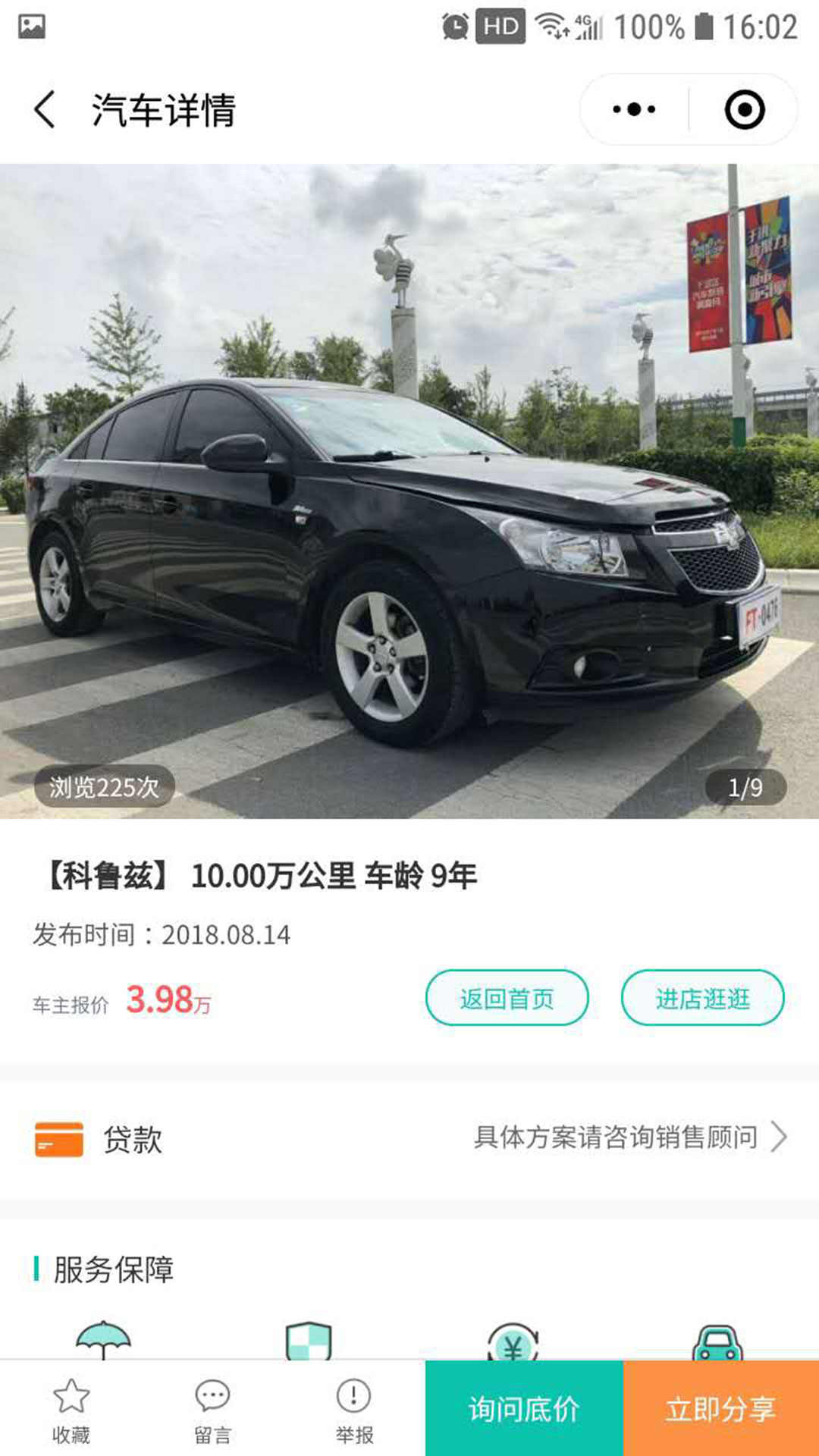819x1456 pixels.
Task: Report this listing via 举报
Action: 353,1409
